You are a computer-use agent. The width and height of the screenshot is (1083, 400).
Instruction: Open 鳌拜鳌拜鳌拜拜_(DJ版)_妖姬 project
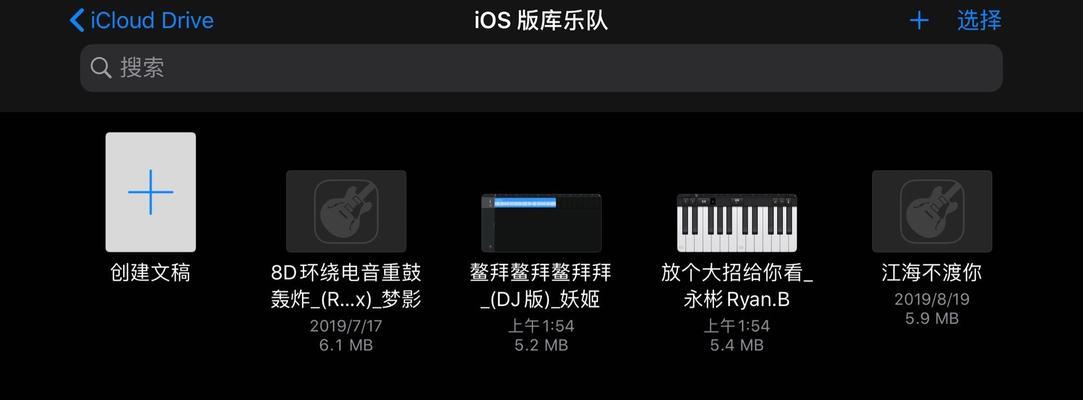541,222
